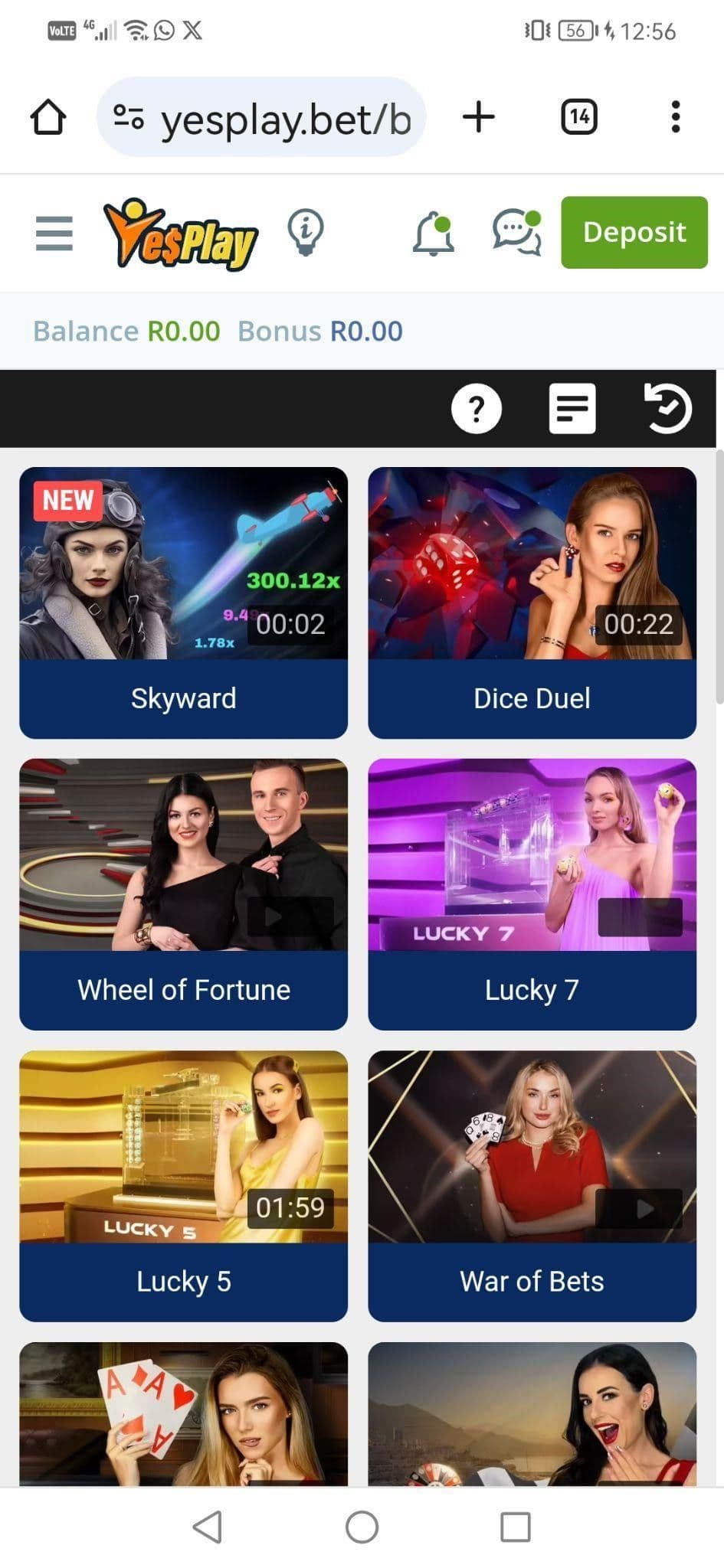This screenshot has width=724, height=1568.
Task: Play Wheel of Fortune
Action: (183, 893)
